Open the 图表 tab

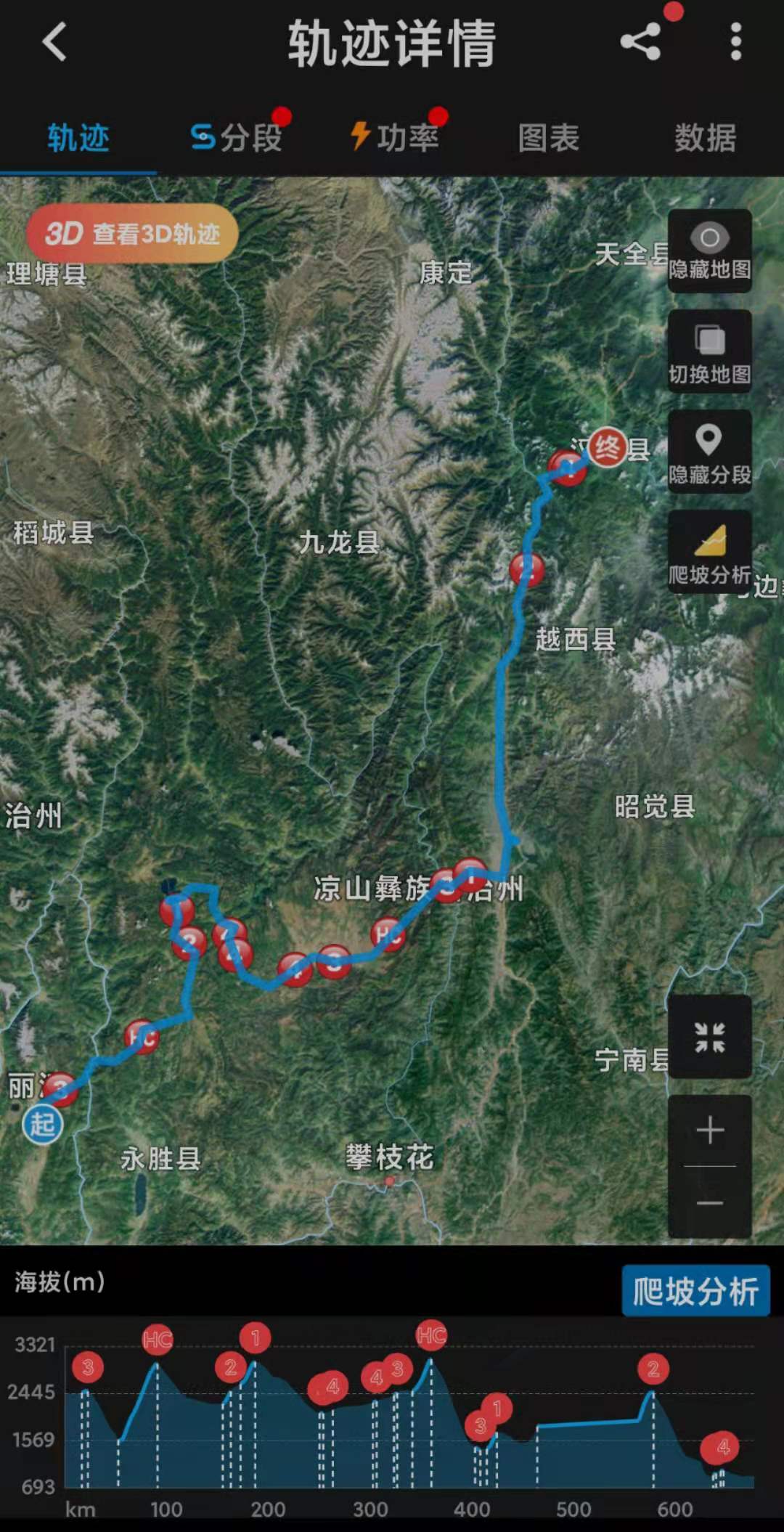pyautogui.click(x=548, y=137)
